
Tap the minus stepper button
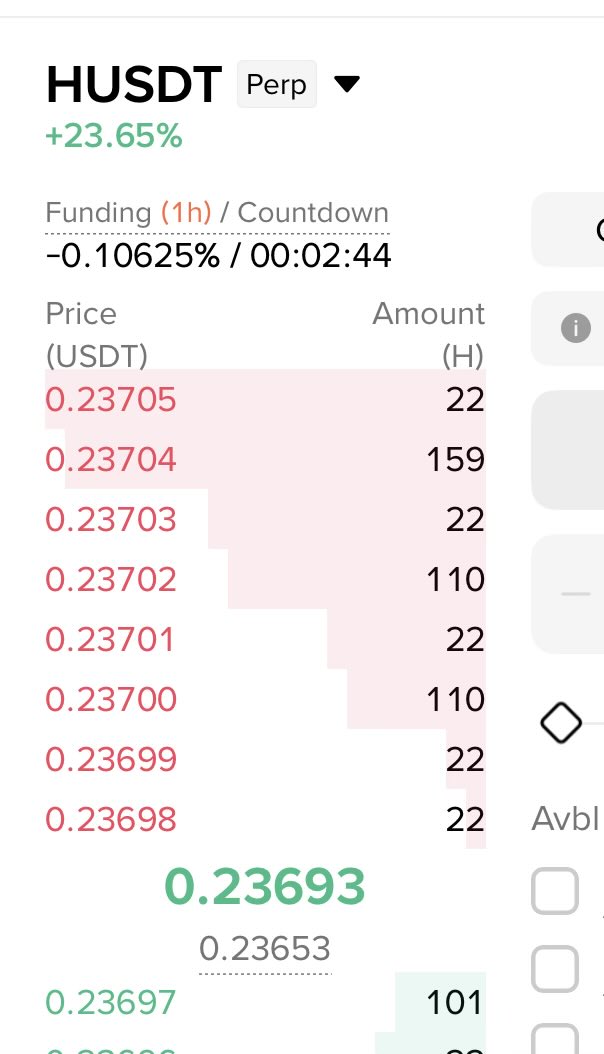(576, 594)
